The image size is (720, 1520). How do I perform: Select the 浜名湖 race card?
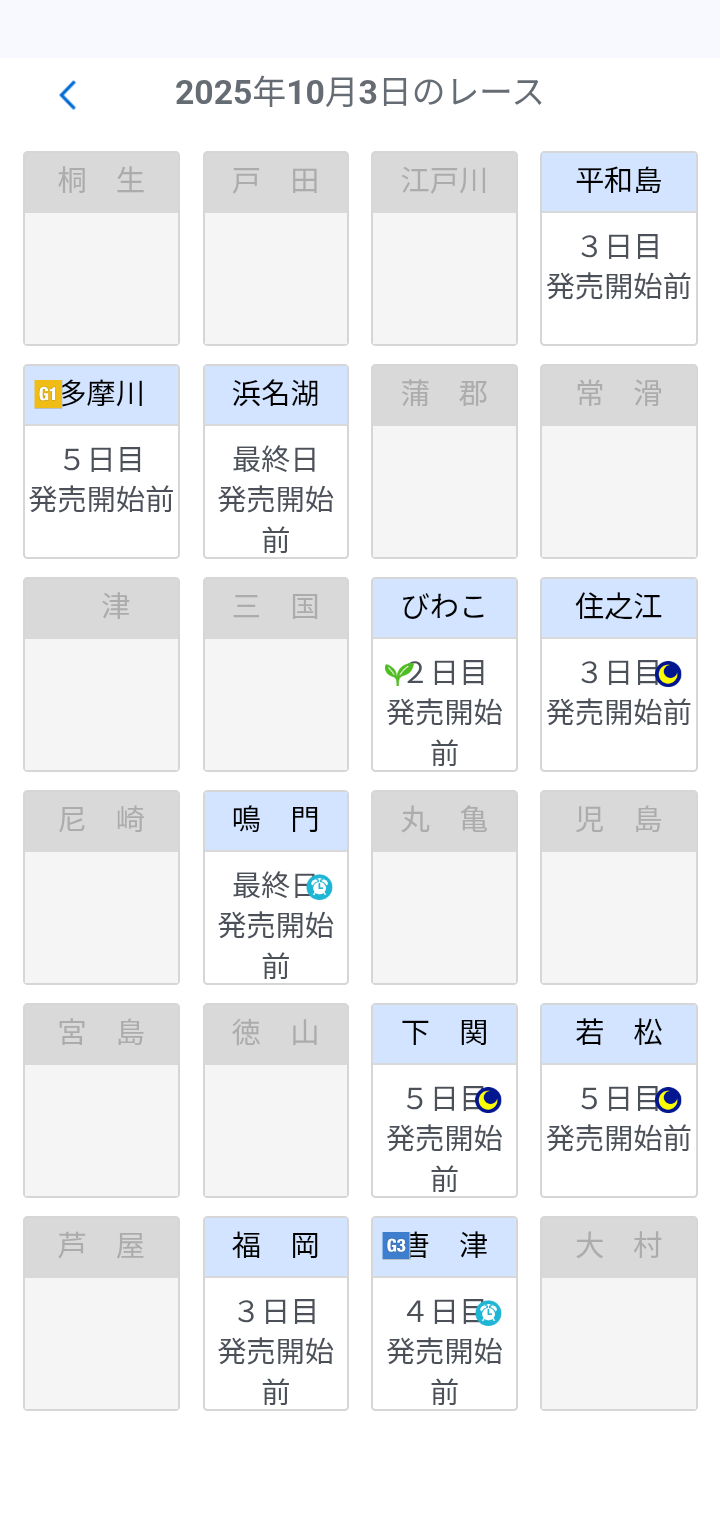click(276, 461)
